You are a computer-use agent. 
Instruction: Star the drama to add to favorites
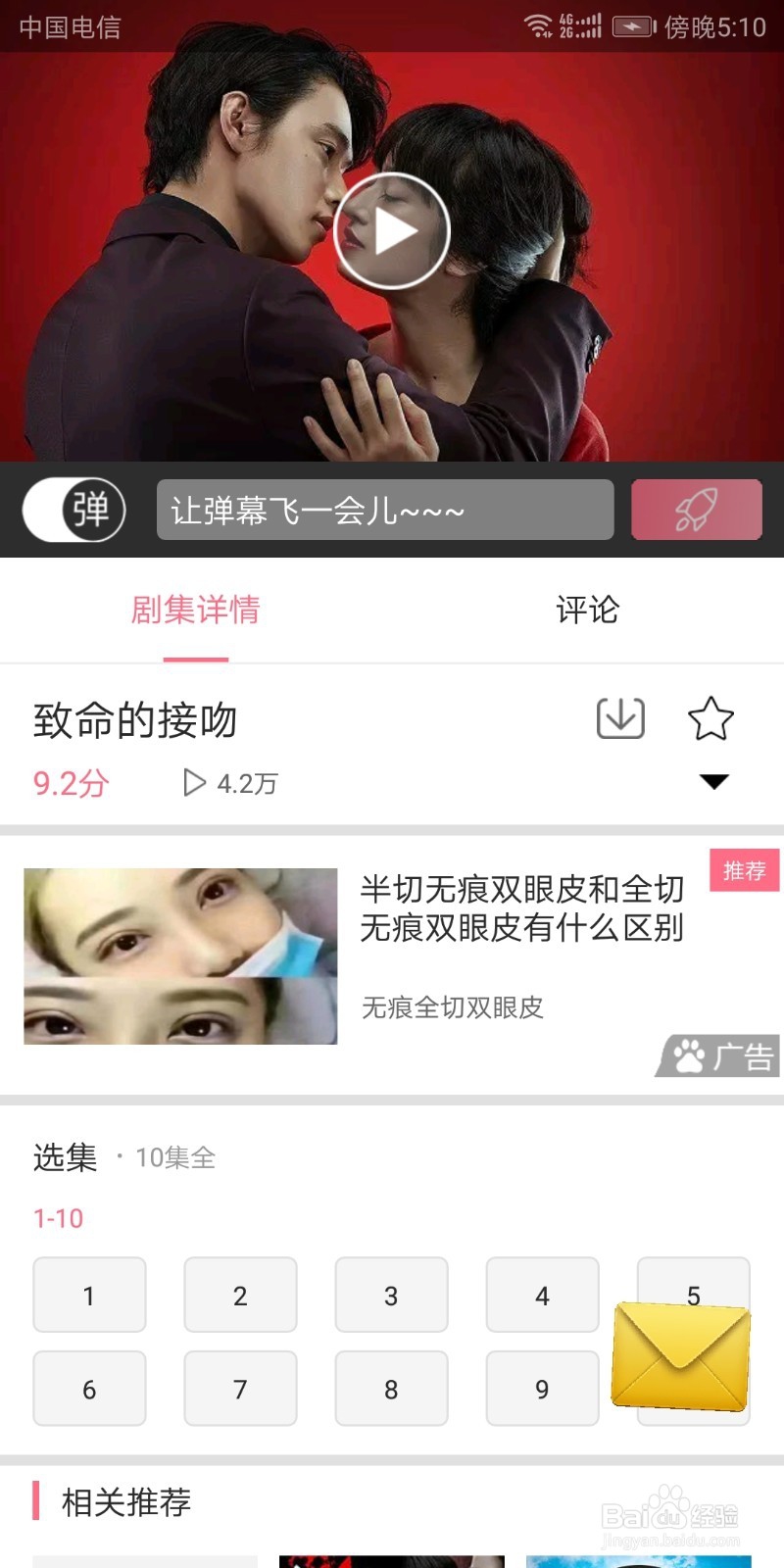click(712, 718)
